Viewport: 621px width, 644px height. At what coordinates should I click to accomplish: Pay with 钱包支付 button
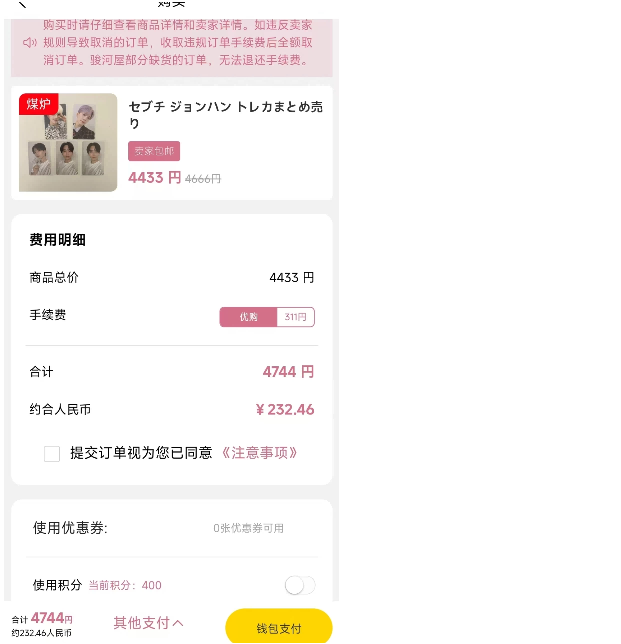coord(278,628)
